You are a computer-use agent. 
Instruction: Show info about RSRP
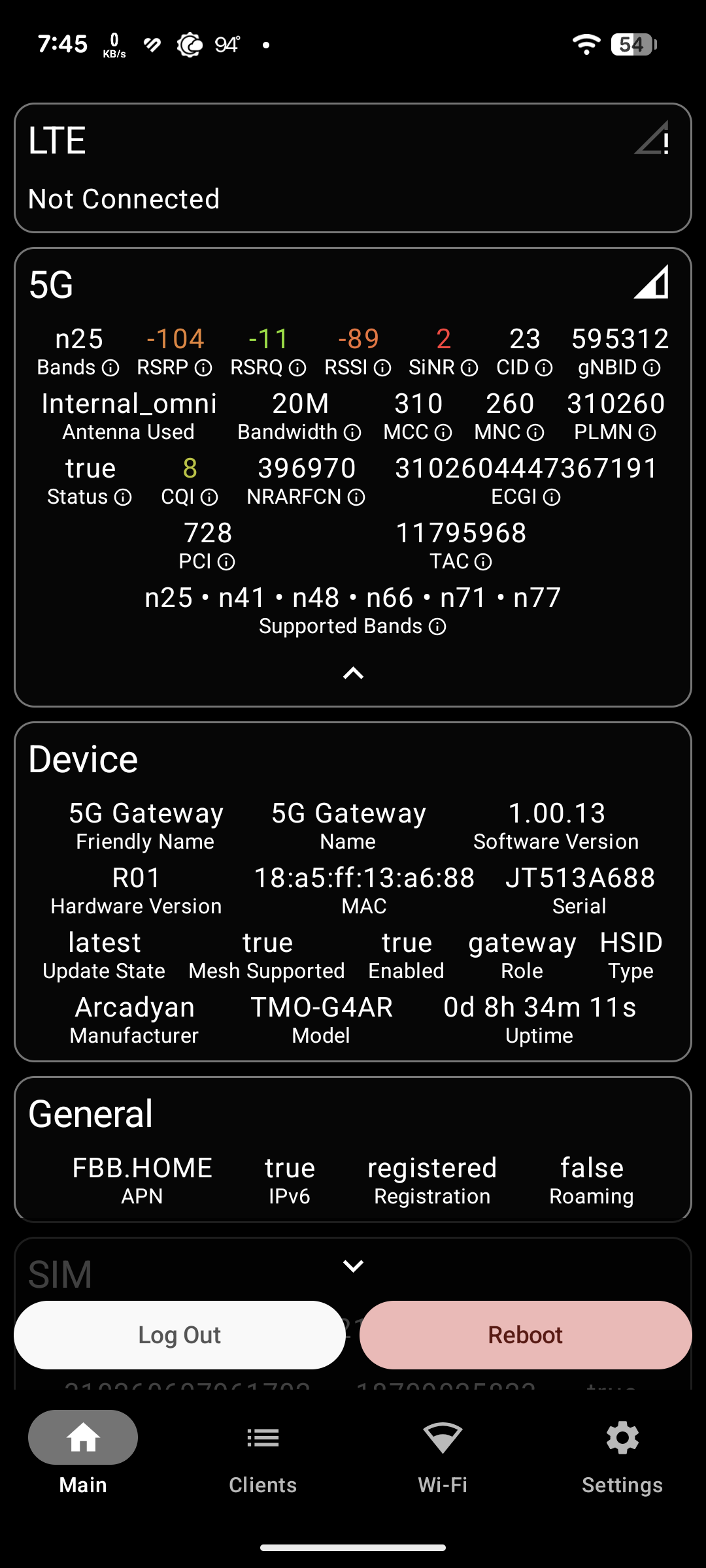(204, 368)
